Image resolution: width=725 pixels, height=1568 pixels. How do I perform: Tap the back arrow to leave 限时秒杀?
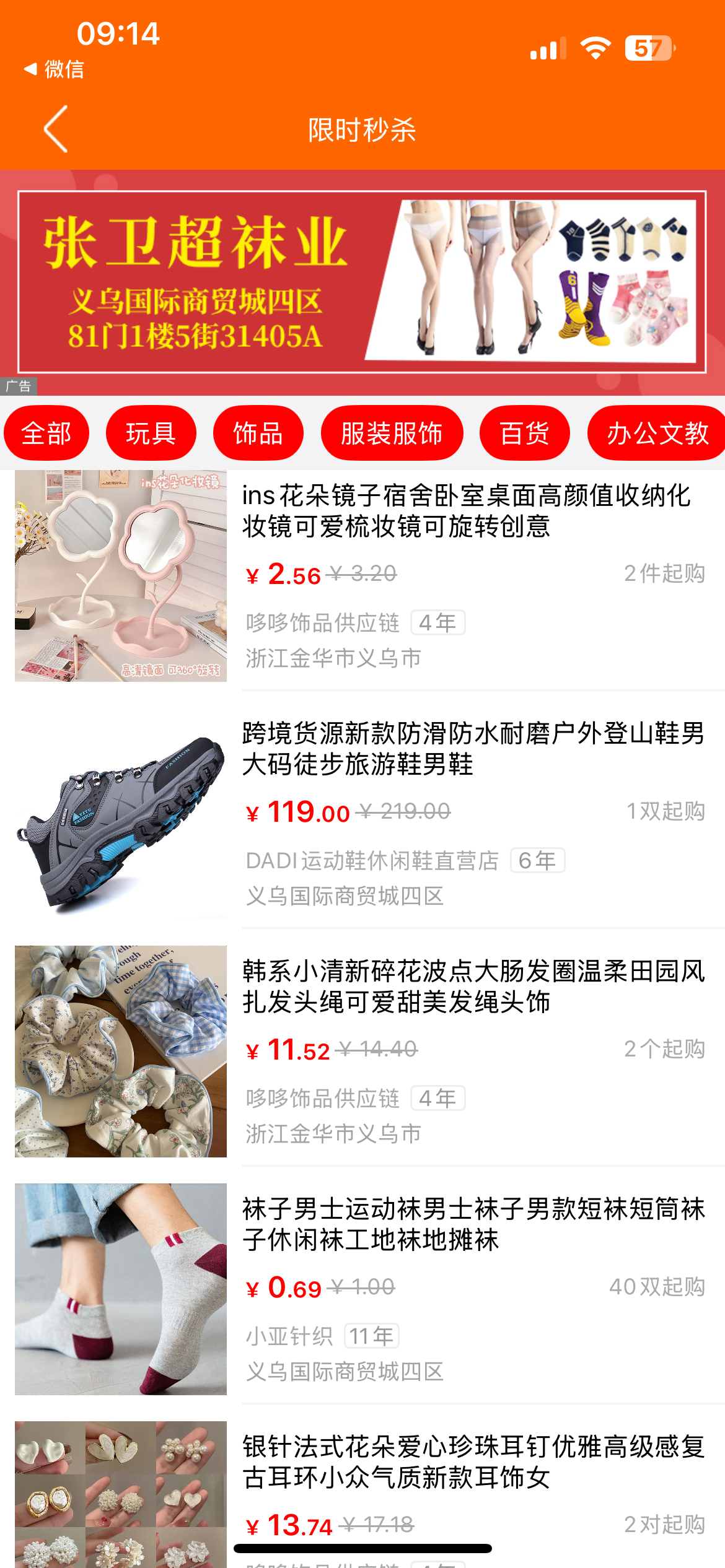[x=55, y=130]
